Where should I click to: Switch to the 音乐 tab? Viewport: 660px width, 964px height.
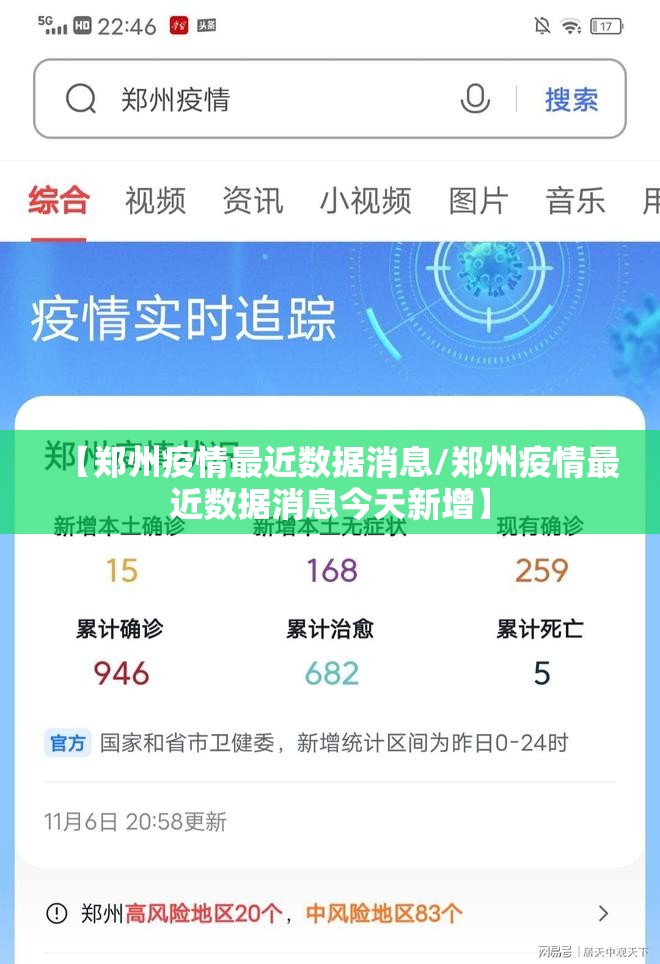click(575, 200)
